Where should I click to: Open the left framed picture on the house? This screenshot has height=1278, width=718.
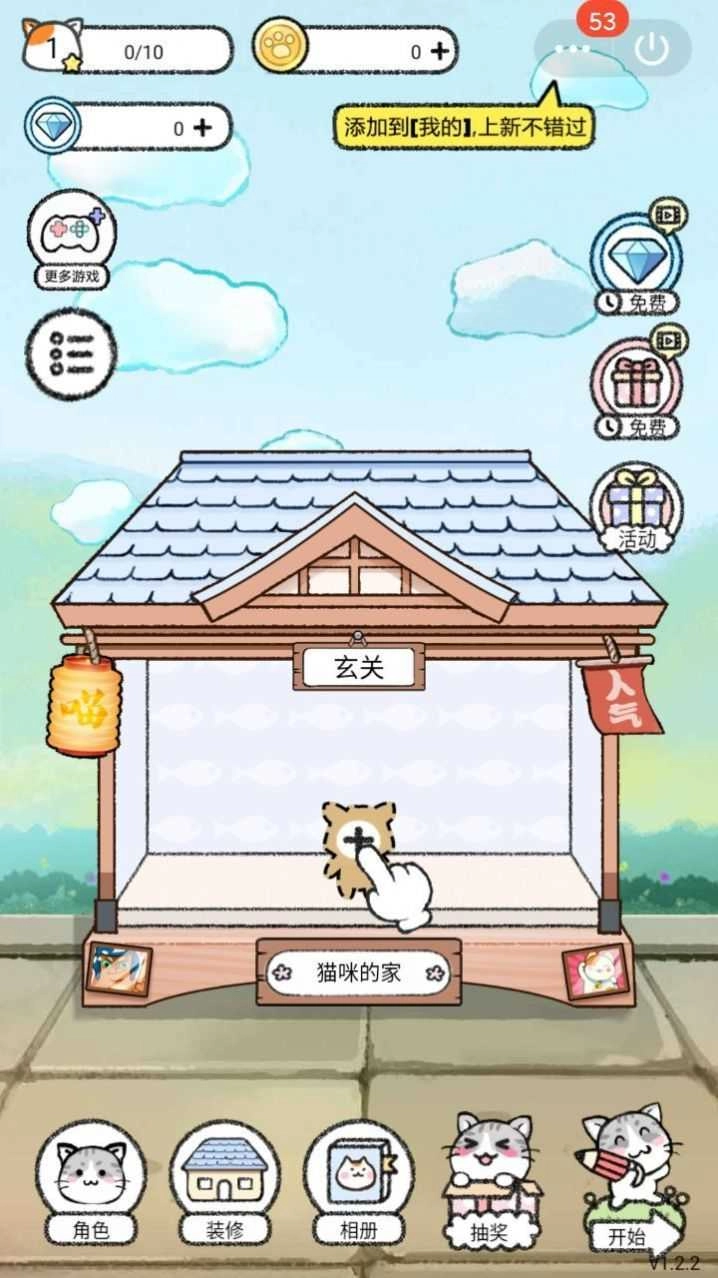tap(118, 969)
